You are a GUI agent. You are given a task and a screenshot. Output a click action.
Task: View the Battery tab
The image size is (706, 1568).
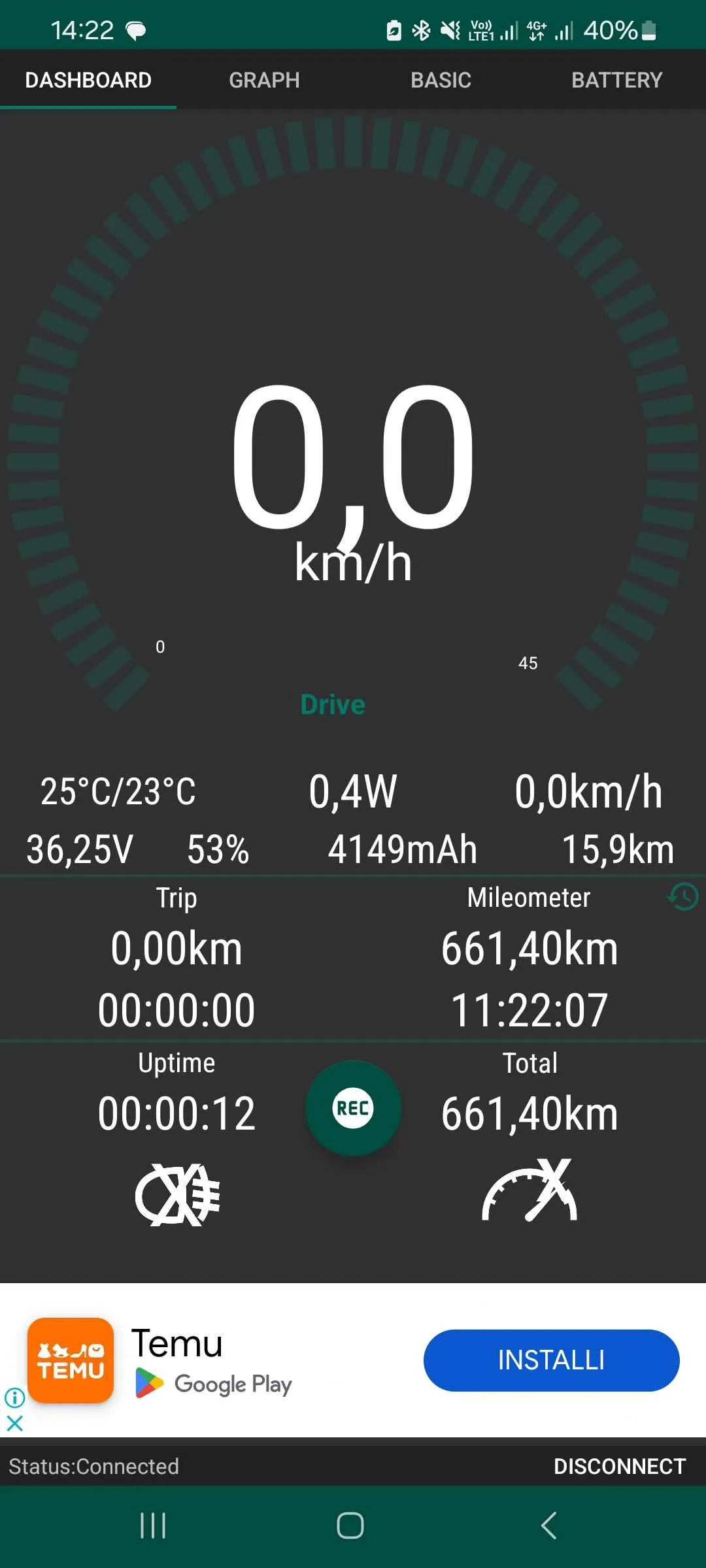pos(616,80)
